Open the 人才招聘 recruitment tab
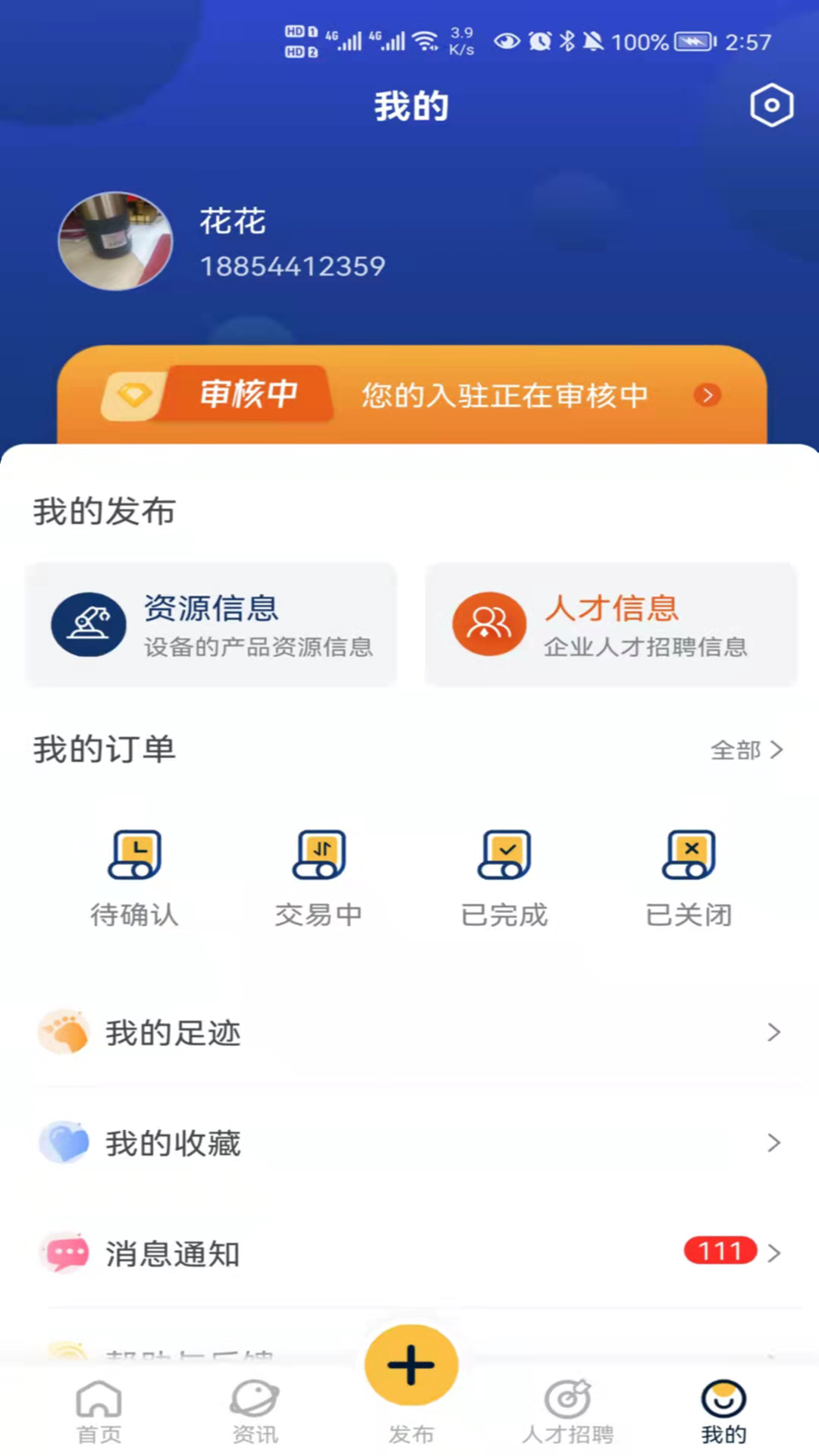Screen dimensions: 819x1456 (x=567, y=1412)
